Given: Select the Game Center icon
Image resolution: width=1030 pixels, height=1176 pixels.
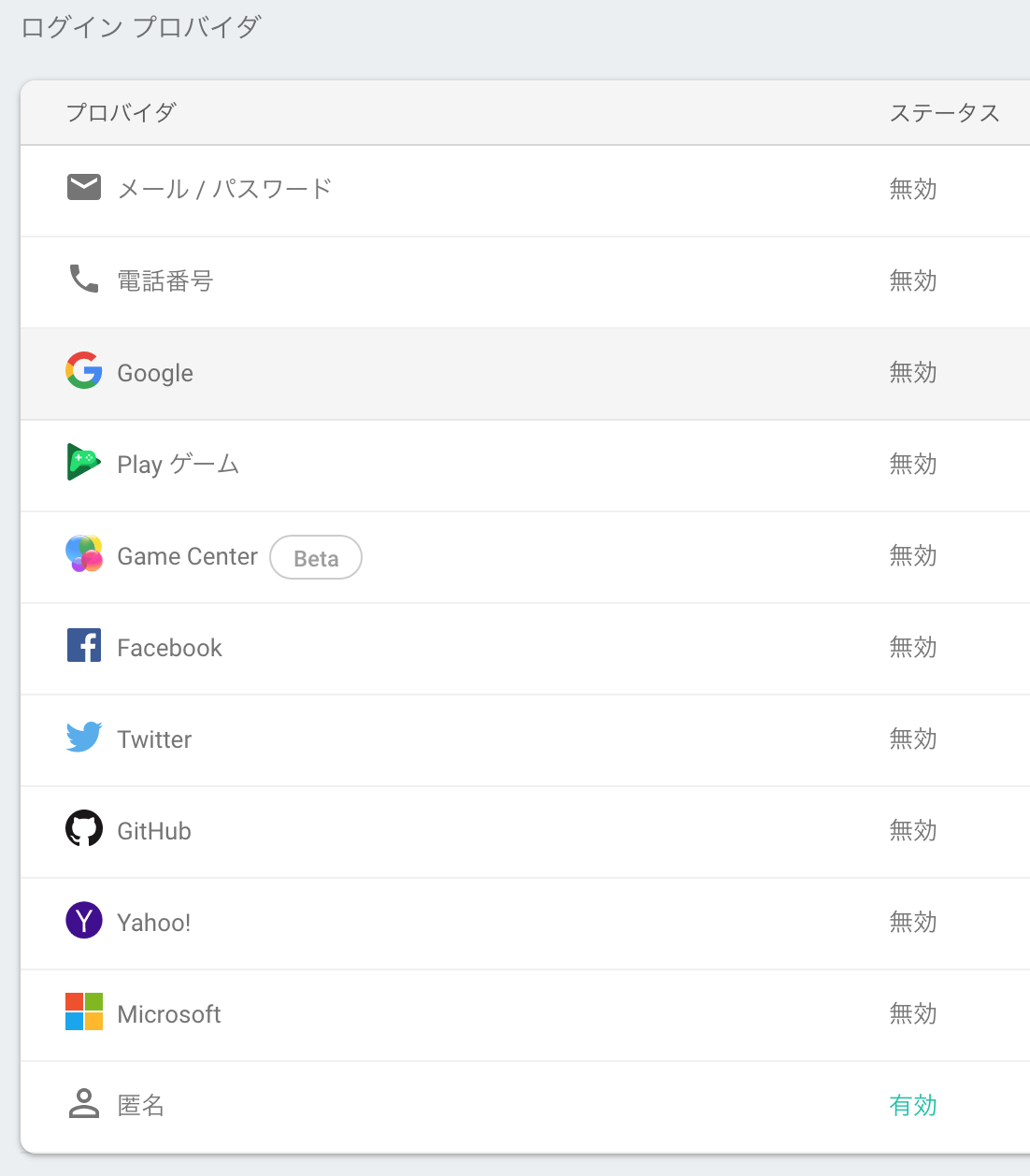Looking at the screenshot, I should tap(83, 554).
